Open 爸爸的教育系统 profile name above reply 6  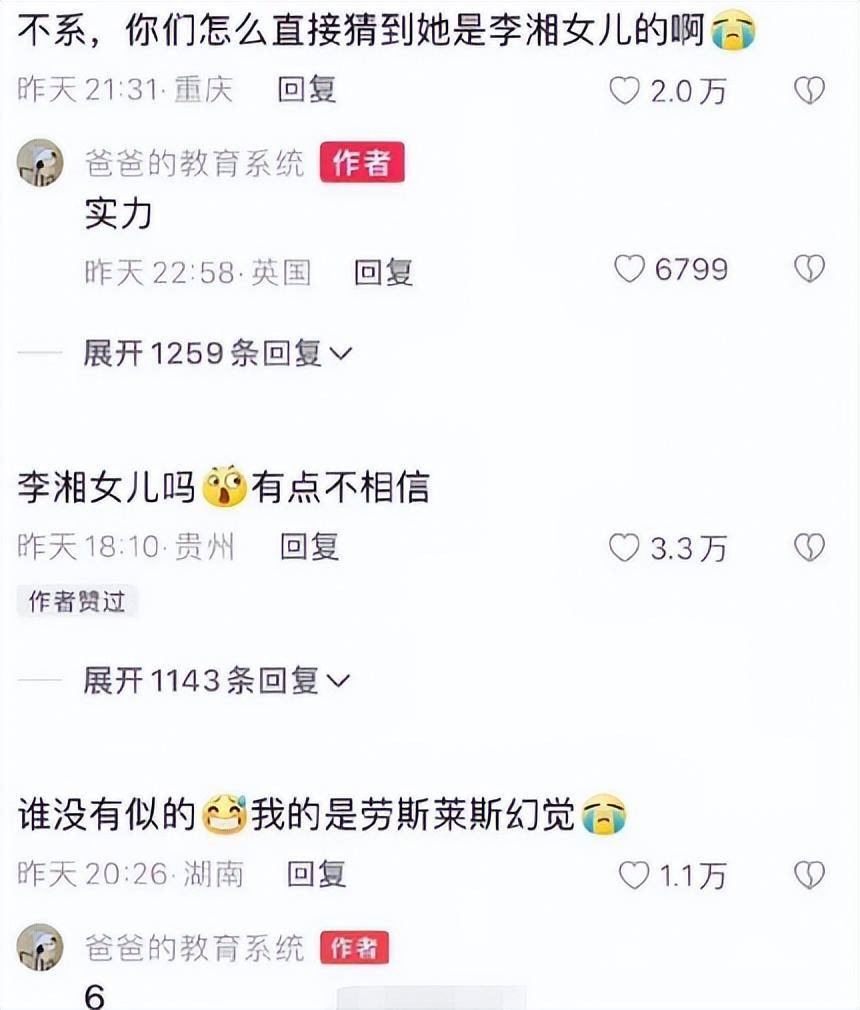pyautogui.click(x=196, y=947)
